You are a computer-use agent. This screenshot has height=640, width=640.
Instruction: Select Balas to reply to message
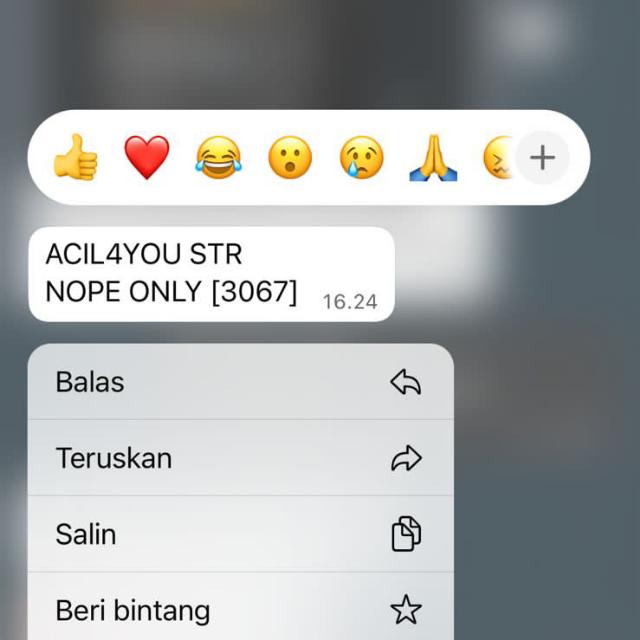(x=240, y=382)
